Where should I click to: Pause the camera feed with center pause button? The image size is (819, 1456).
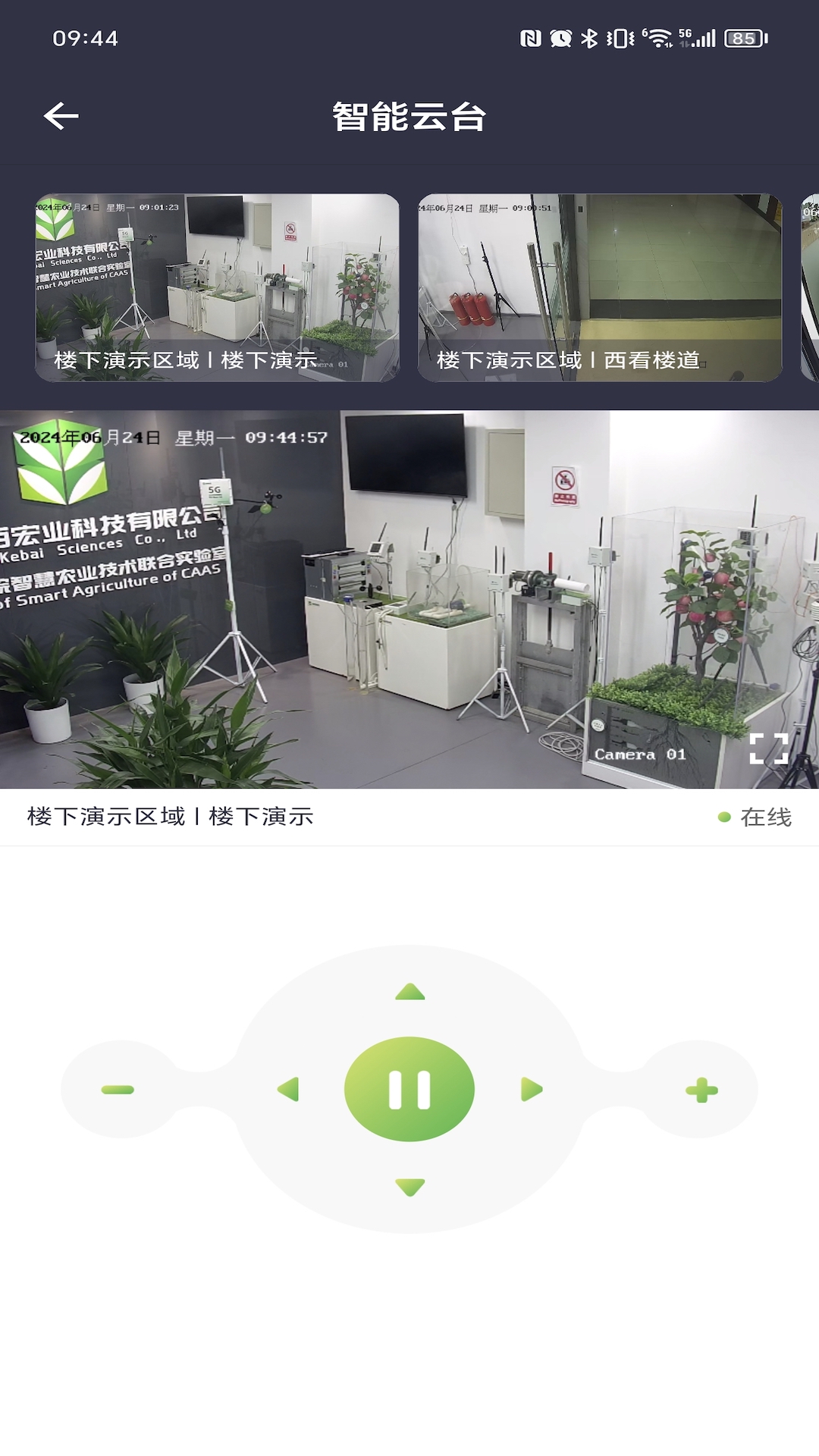(x=409, y=1087)
